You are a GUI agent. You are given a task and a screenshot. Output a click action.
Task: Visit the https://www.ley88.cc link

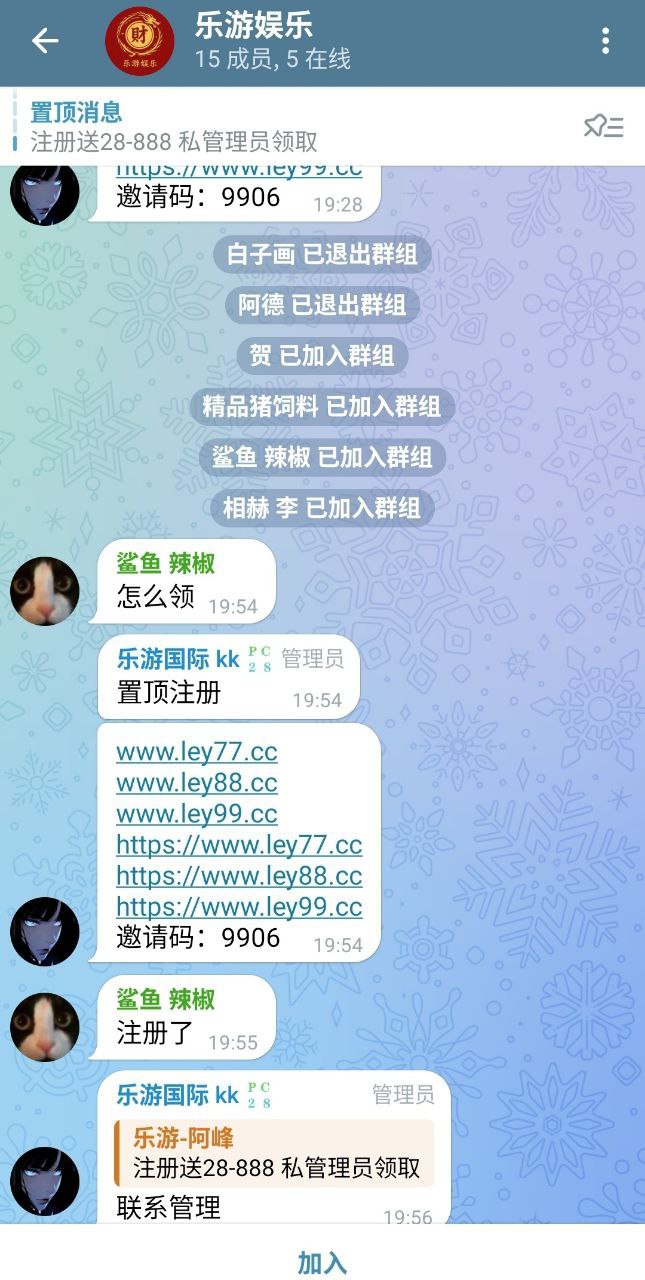239,876
